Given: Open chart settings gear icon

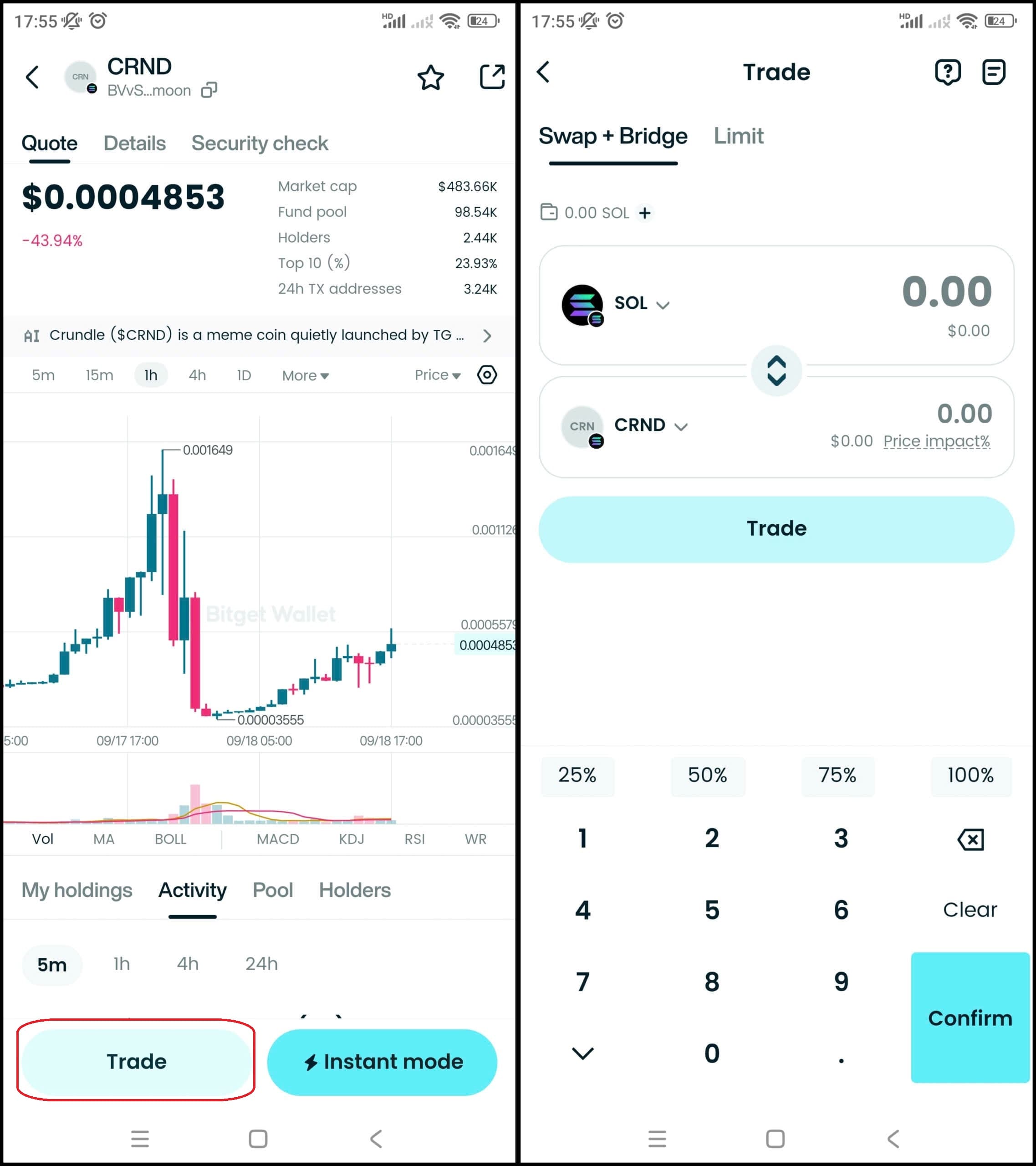Looking at the screenshot, I should (x=487, y=375).
